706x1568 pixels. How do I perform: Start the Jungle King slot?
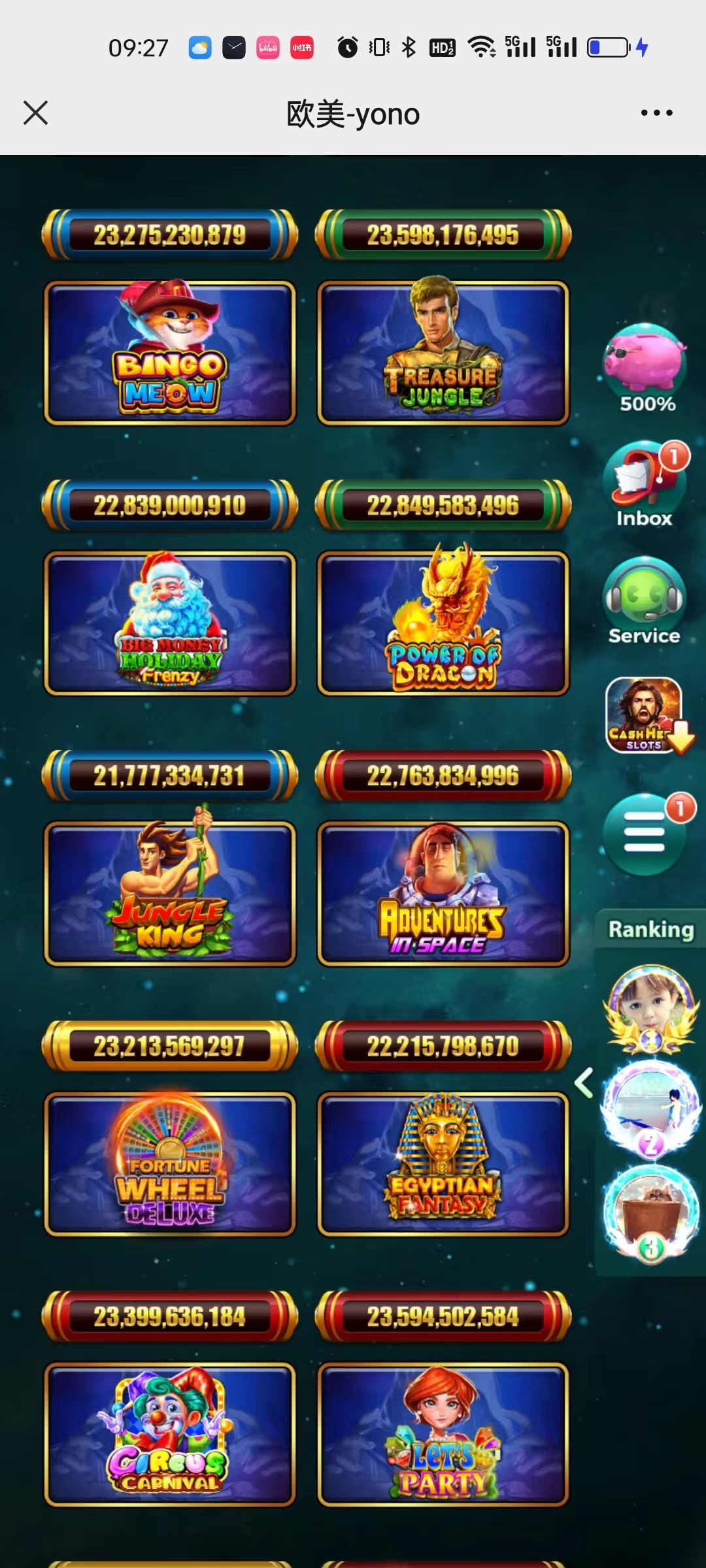coord(170,894)
